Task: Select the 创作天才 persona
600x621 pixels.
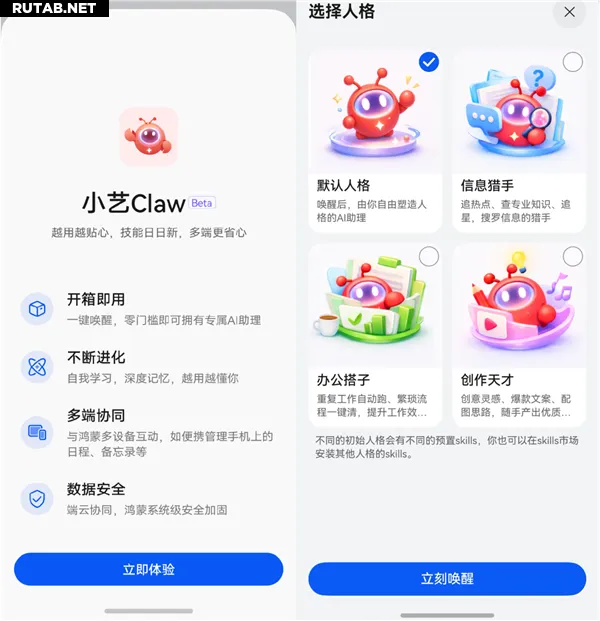Action: pos(519,335)
